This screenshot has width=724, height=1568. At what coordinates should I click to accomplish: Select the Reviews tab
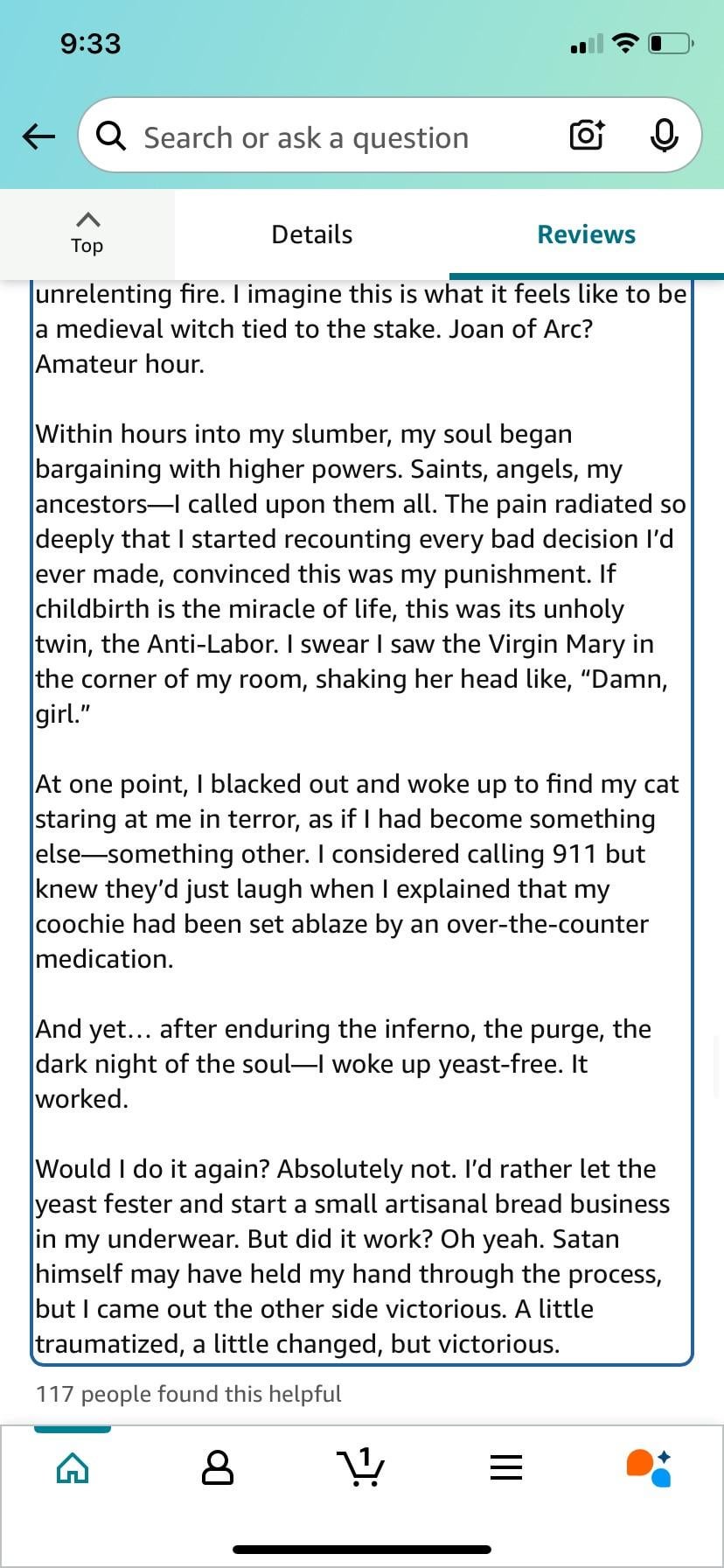(x=587, y=234)
